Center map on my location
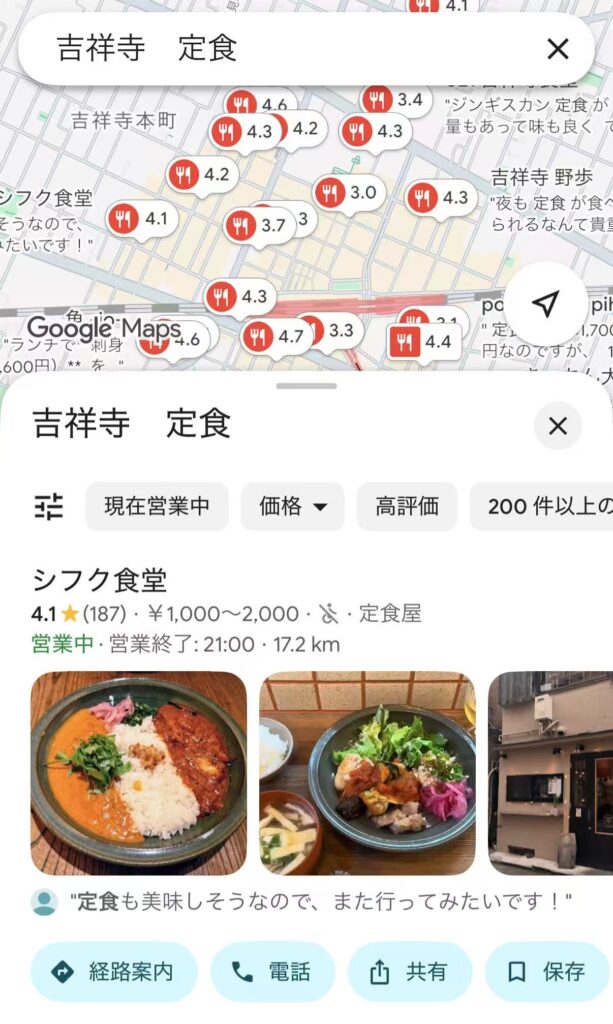613x1024 pixels. coord(545,305)
